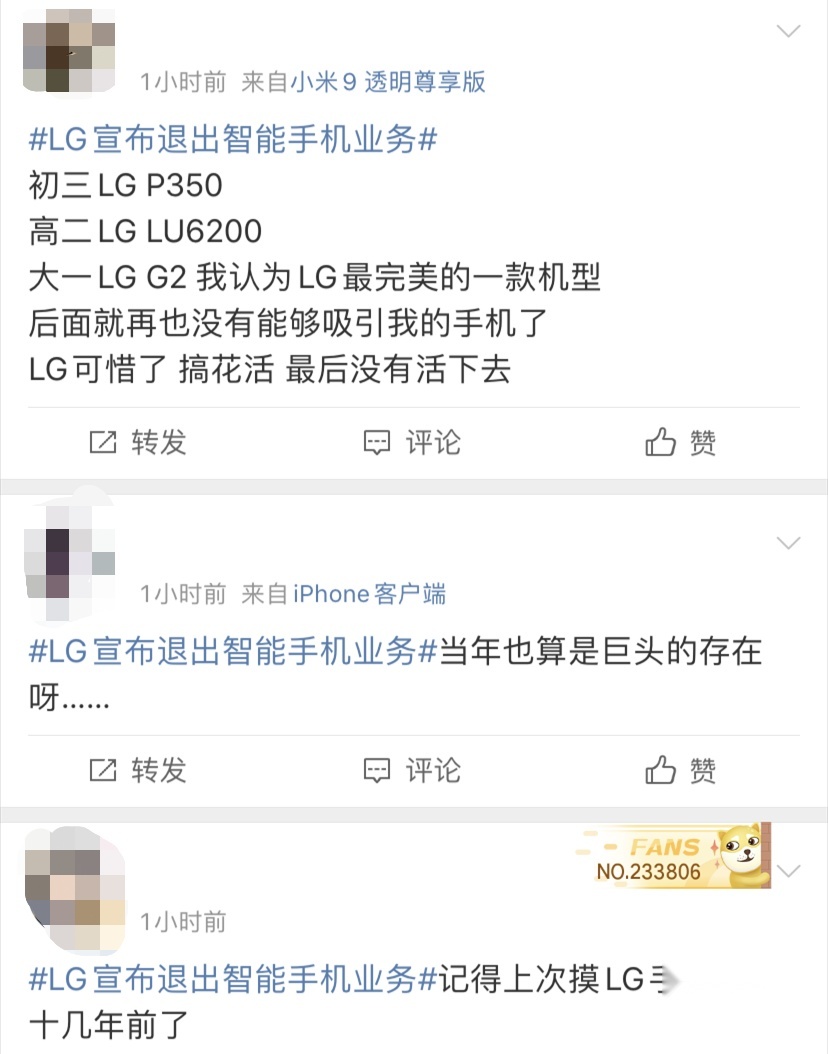View avatar of the iPhone客户端 poster
This screenshot has width=828, height=1054.
[68, 562]
